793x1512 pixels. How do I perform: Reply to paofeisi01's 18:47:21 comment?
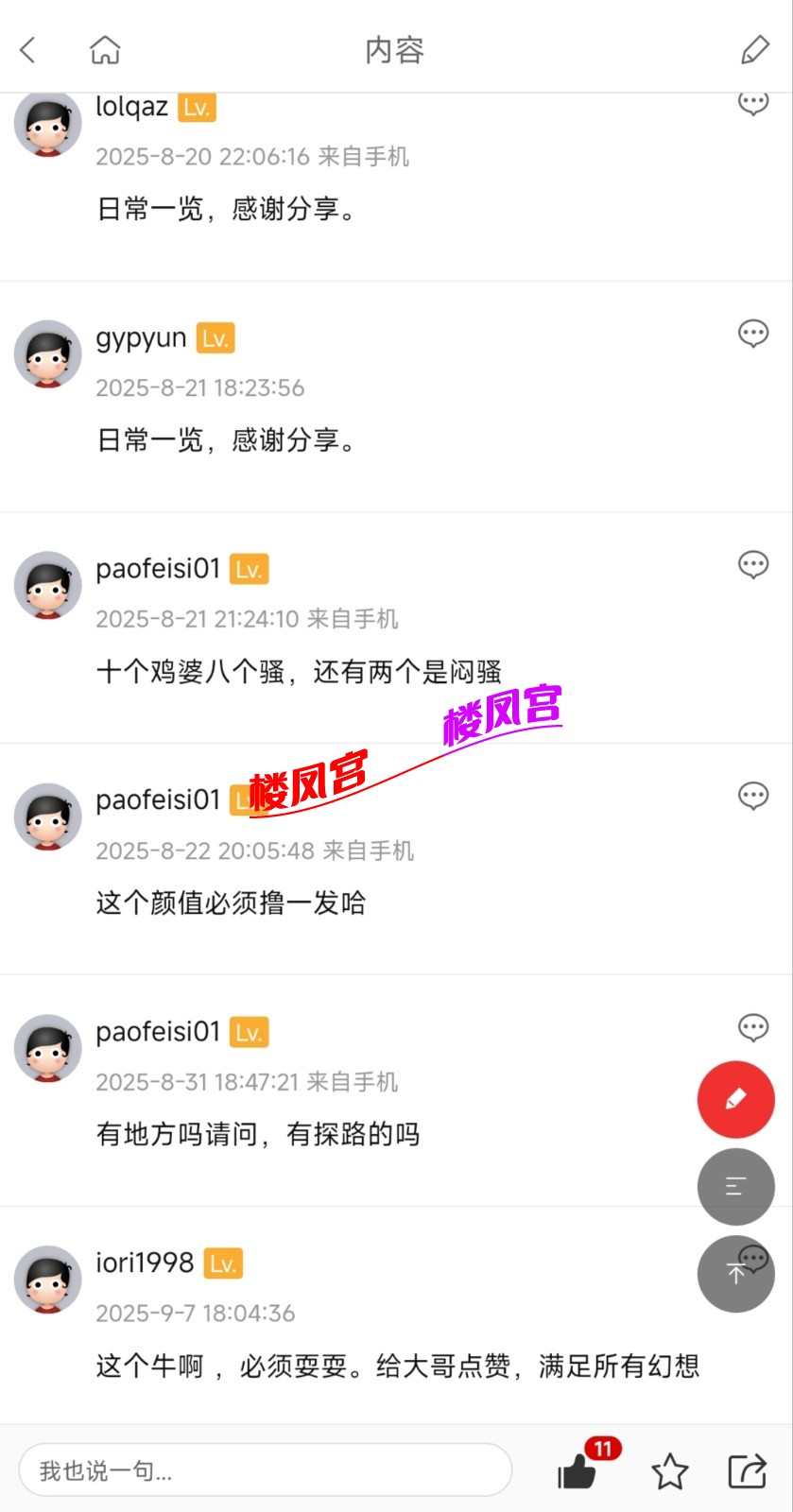pos(752,1027)
